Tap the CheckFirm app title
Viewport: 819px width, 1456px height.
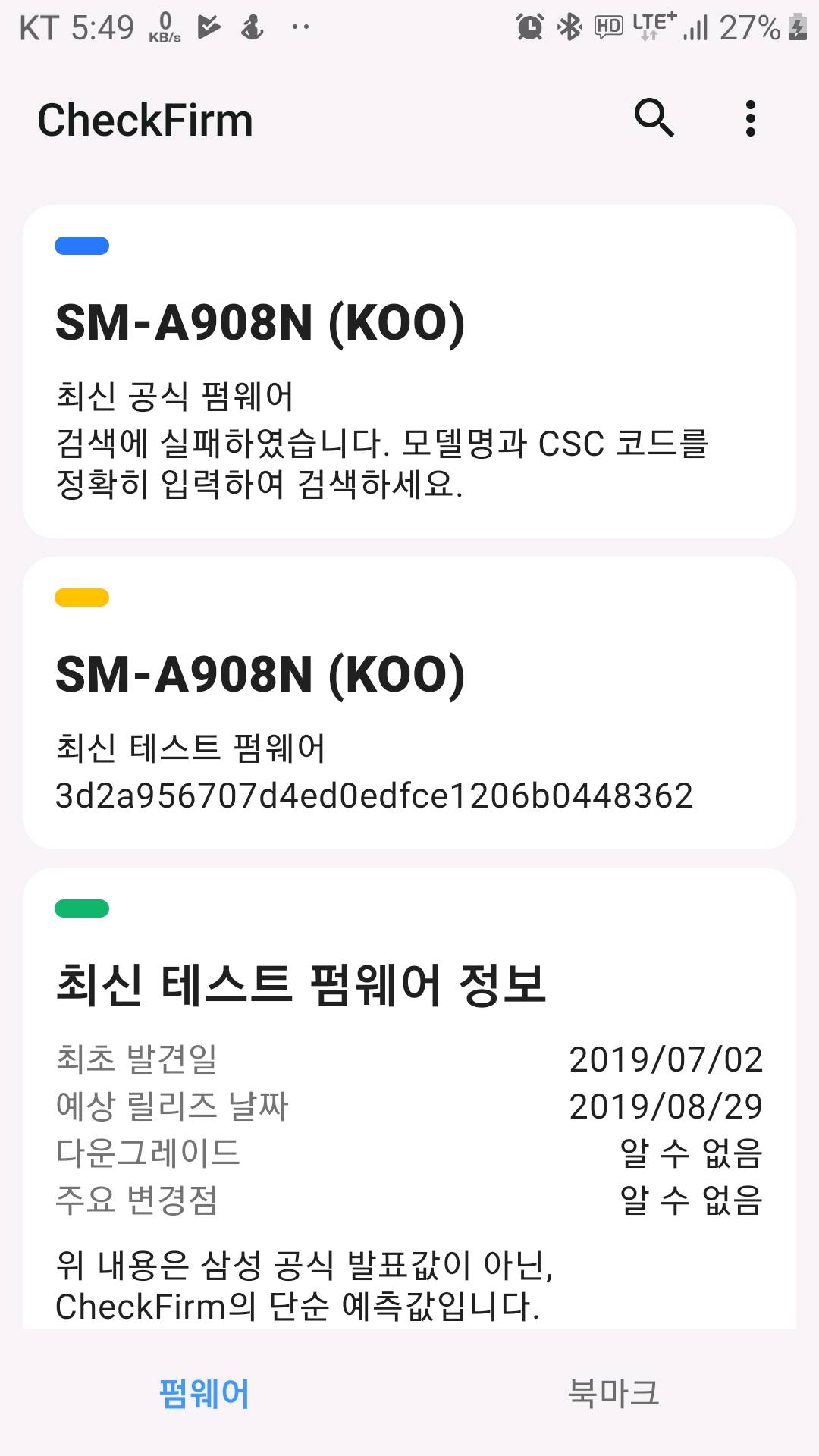pyautogui.click(x=146, y=118)
